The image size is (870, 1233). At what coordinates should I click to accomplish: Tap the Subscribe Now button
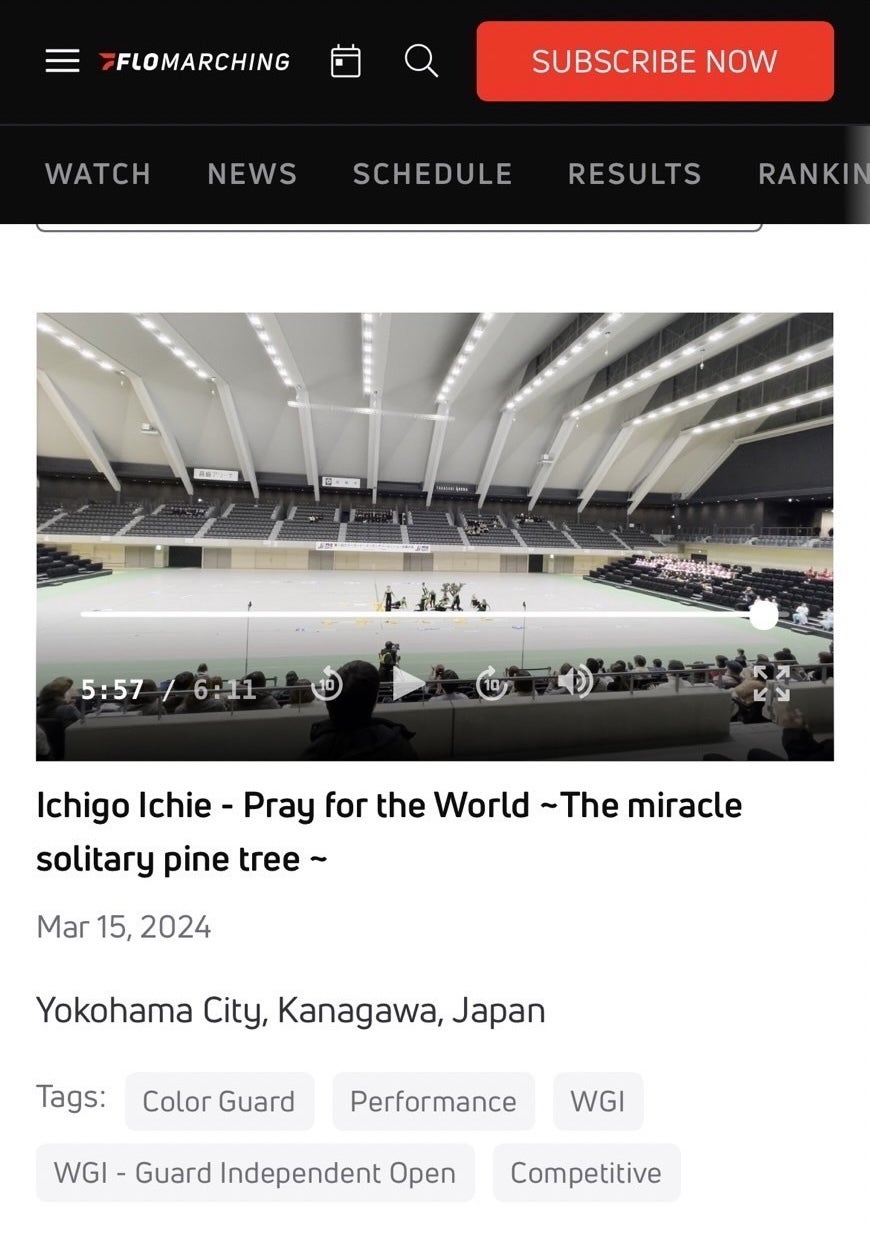point(654,61)
